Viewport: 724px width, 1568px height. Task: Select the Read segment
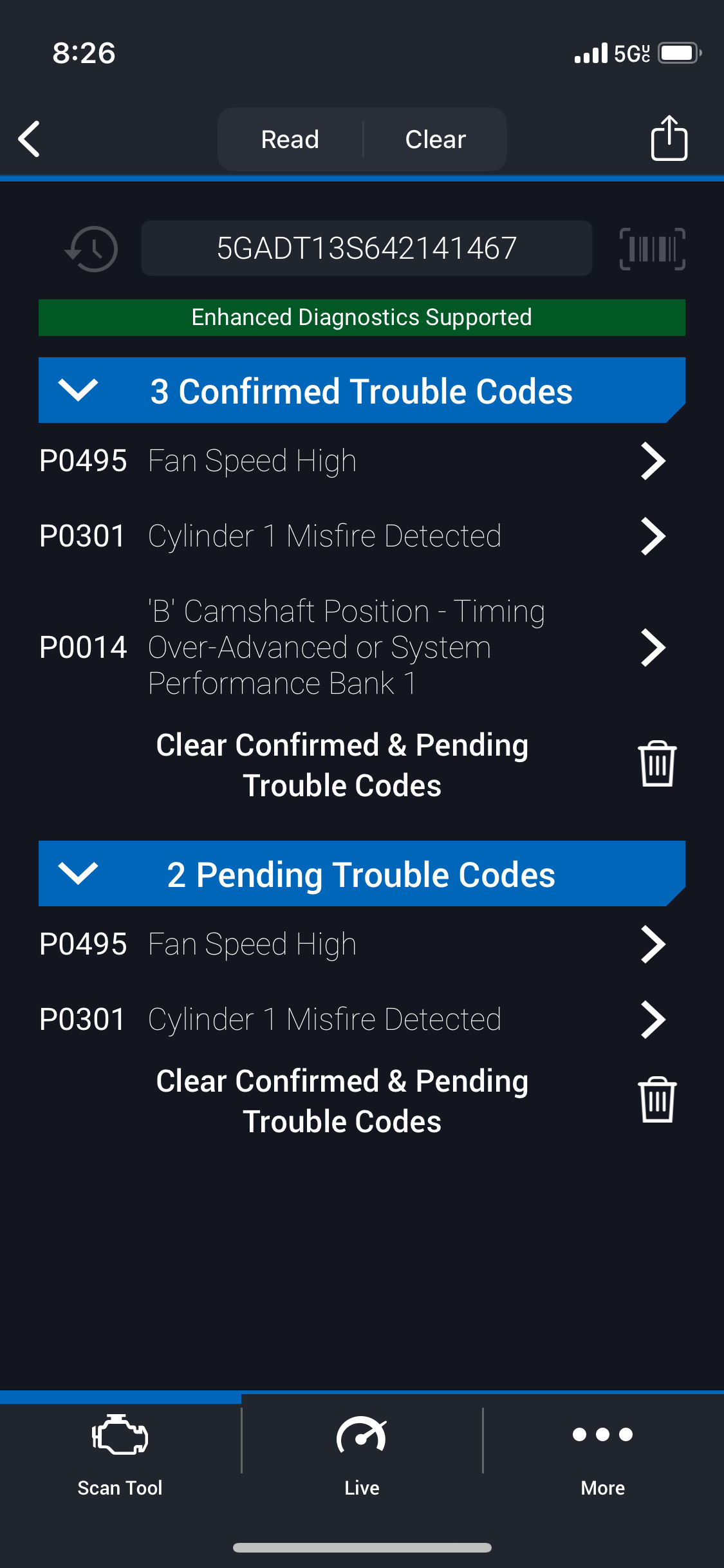[x=290, y=139]
